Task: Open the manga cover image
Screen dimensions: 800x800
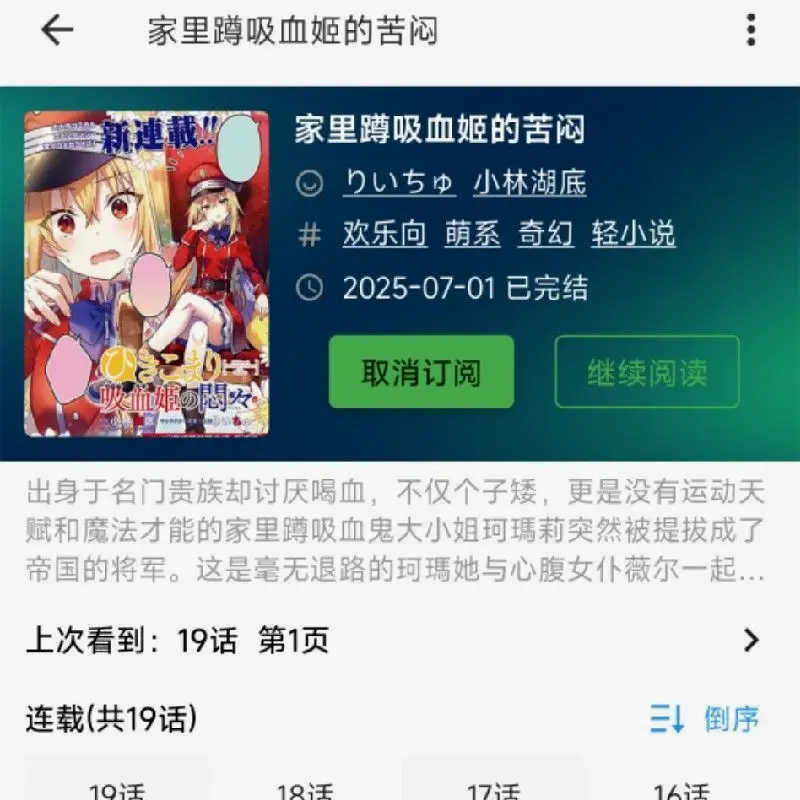Action: click(x=146, y=273)
